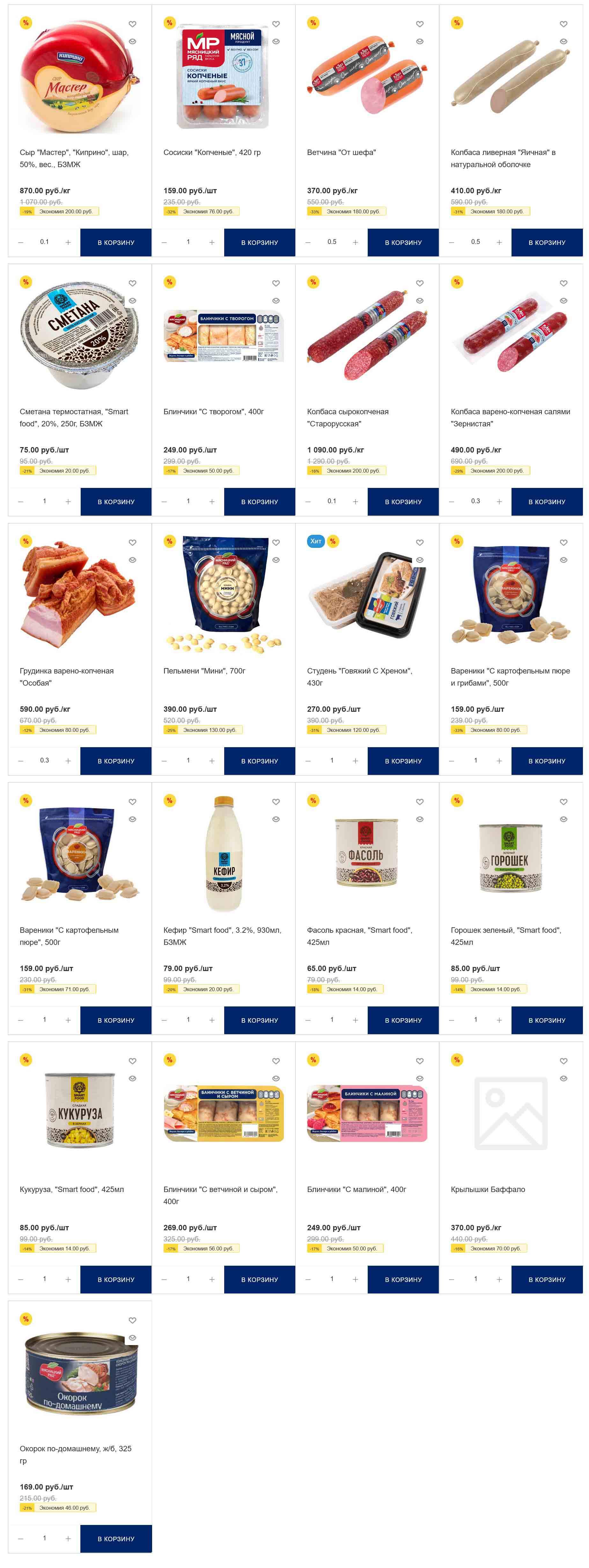Decrease quantity of Колбаса "Старорусская"
This screenshot has height=1568, width=589.
[308, 502]
